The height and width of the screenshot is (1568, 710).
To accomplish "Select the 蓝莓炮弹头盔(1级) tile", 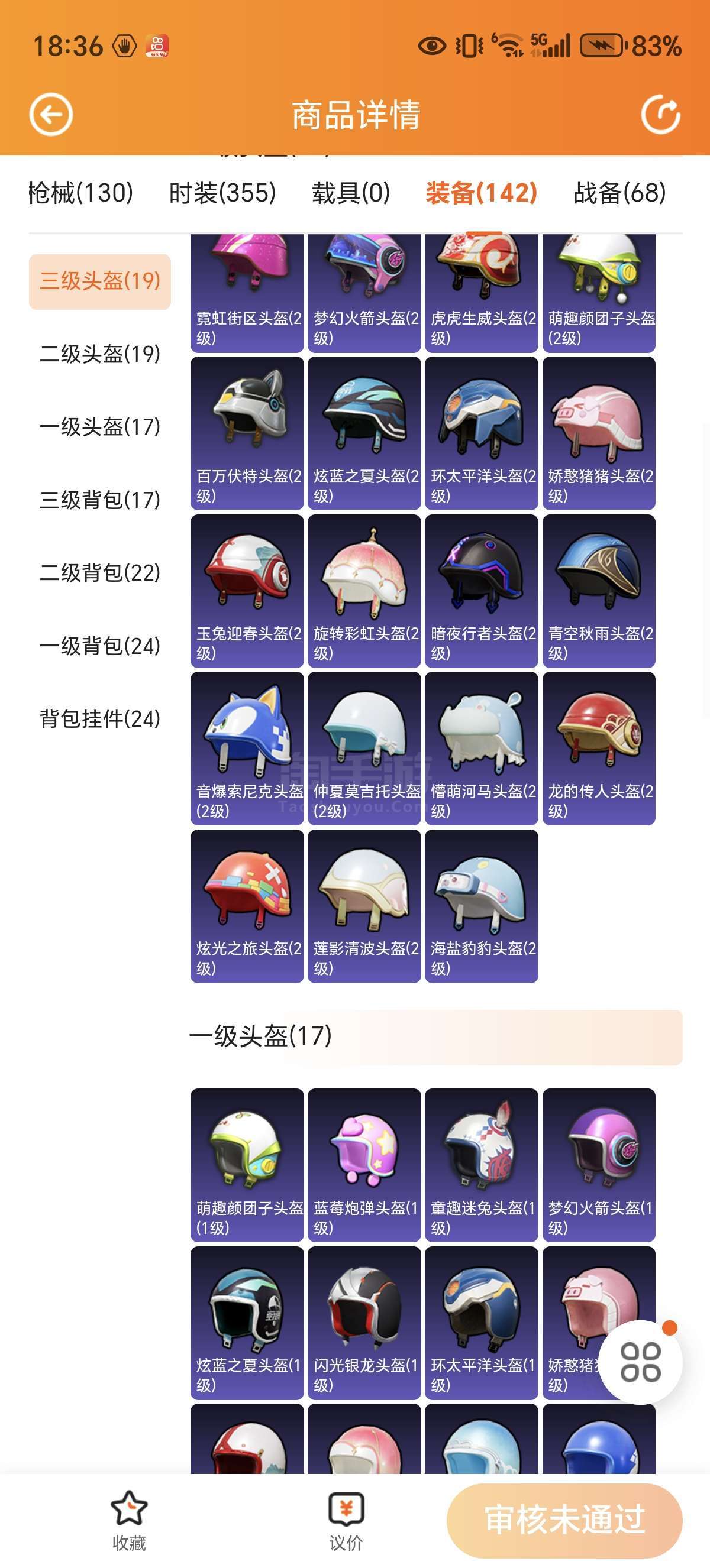I will [364, 1165].
